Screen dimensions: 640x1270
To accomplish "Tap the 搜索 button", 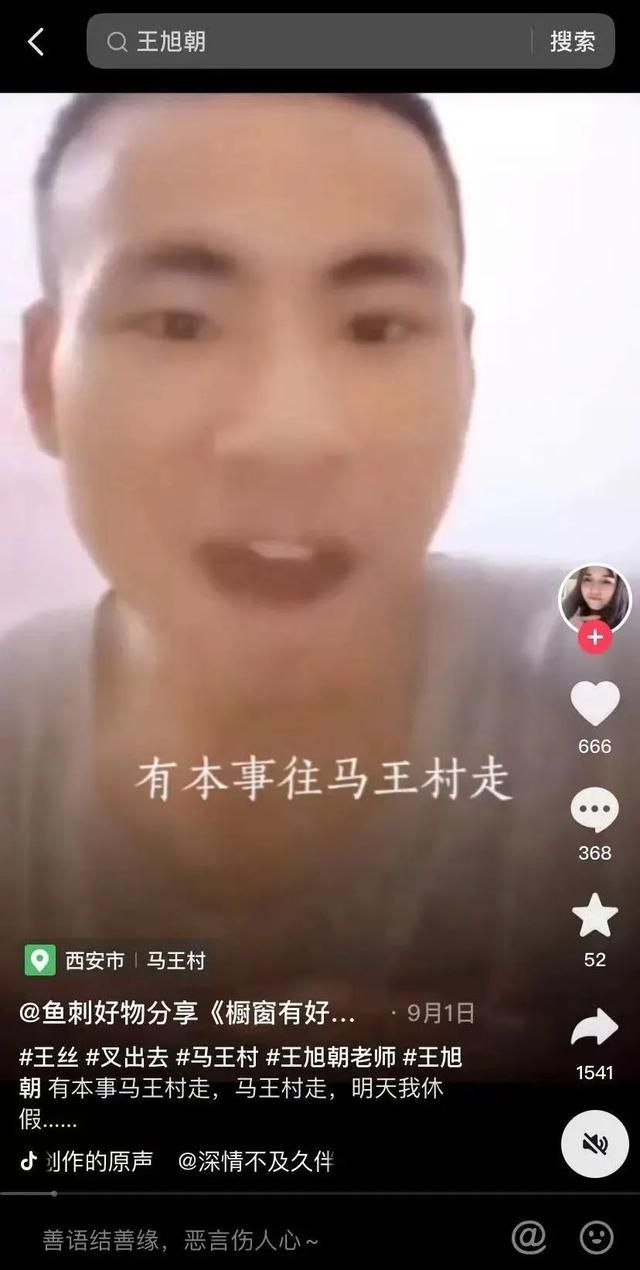I will point(573,41).
